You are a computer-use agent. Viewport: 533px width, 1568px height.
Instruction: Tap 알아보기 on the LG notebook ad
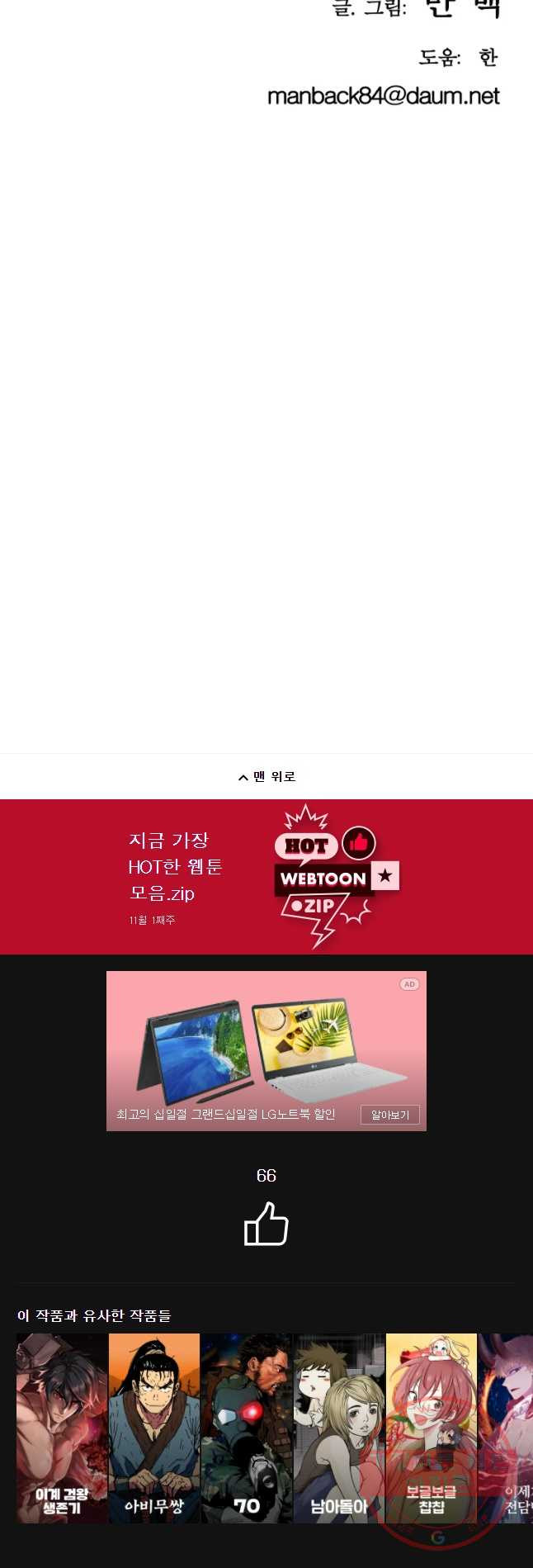click(x=389, y=1115)
